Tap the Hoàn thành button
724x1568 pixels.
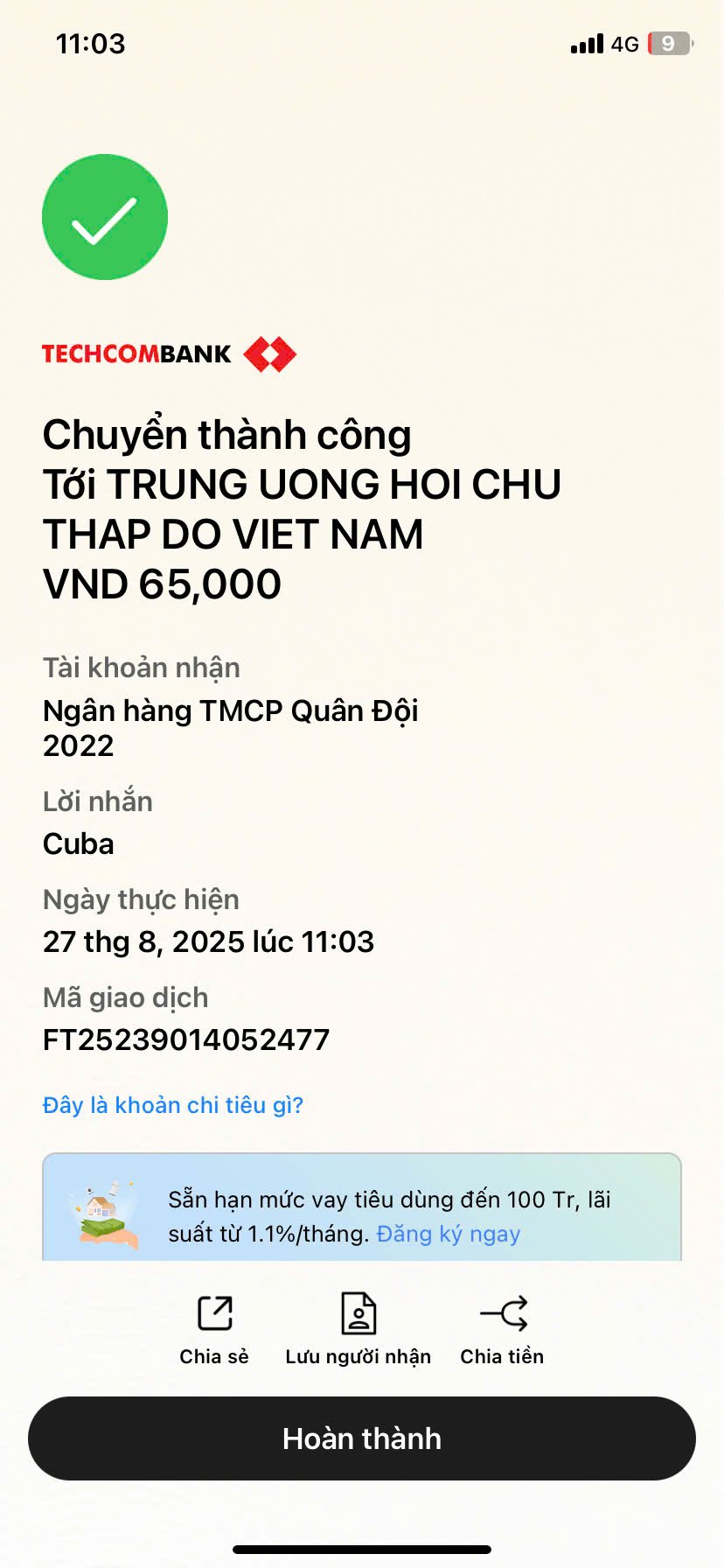(361, 1438)
